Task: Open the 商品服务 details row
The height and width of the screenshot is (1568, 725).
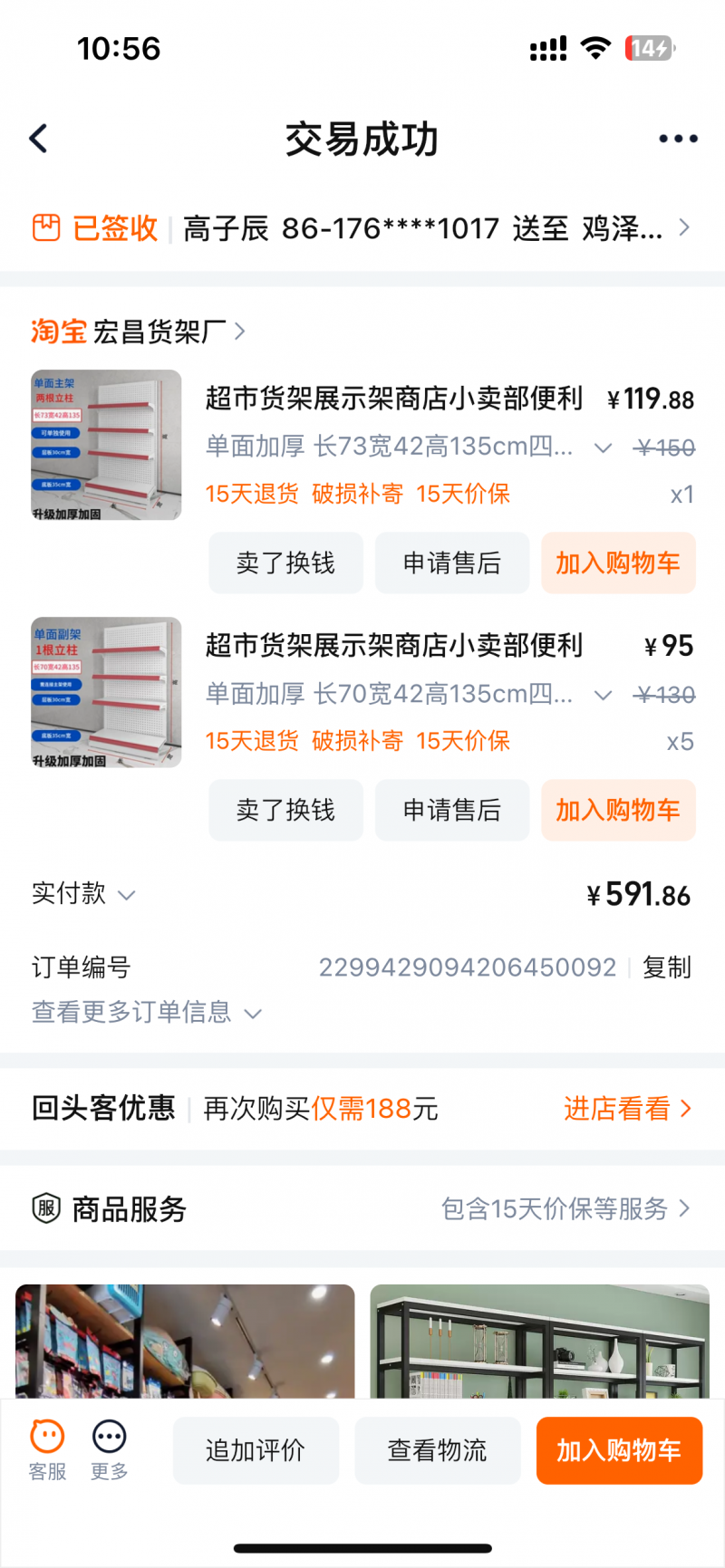Action: [x=362, y=1208]
